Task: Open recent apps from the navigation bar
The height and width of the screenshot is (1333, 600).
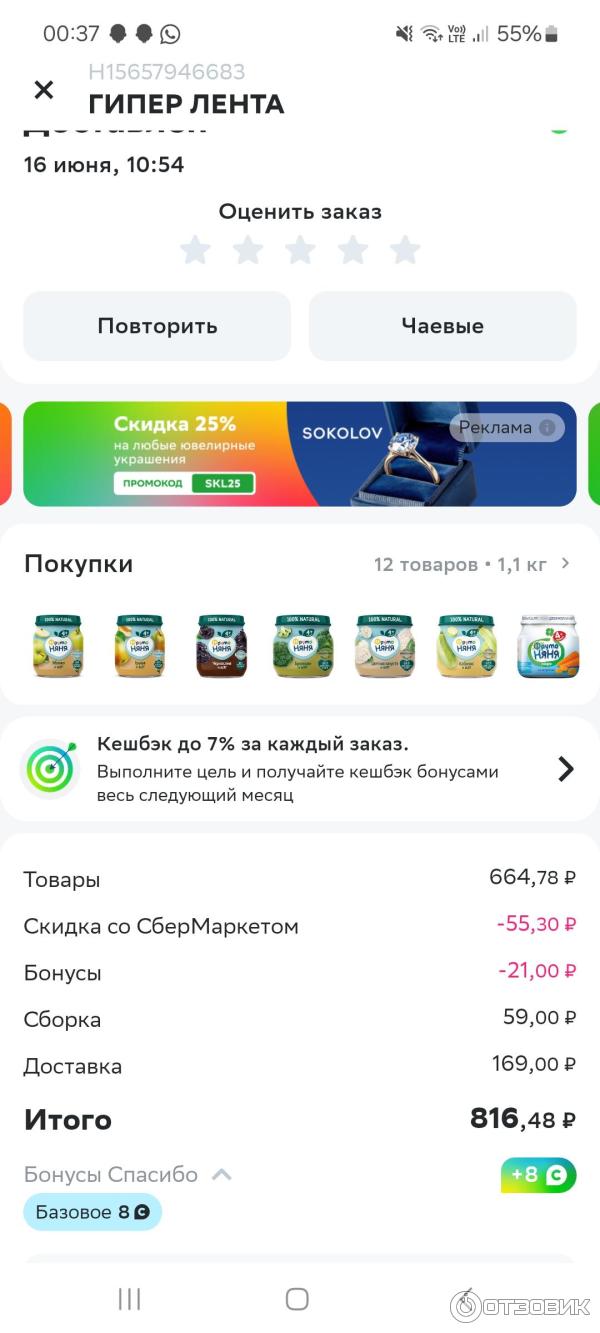Action: pos(129,1299)
